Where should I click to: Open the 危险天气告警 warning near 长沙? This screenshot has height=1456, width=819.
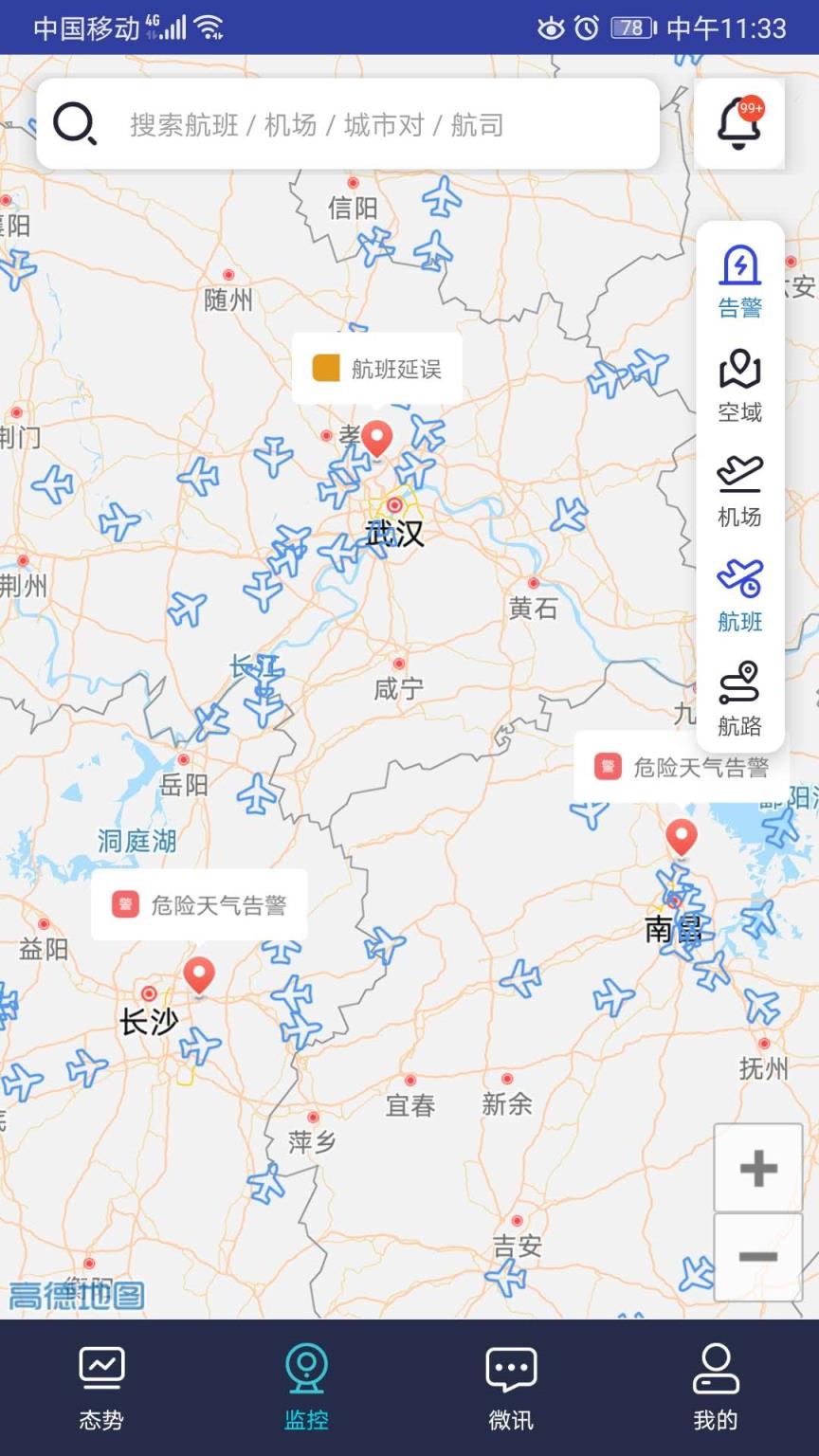[197, 903]
